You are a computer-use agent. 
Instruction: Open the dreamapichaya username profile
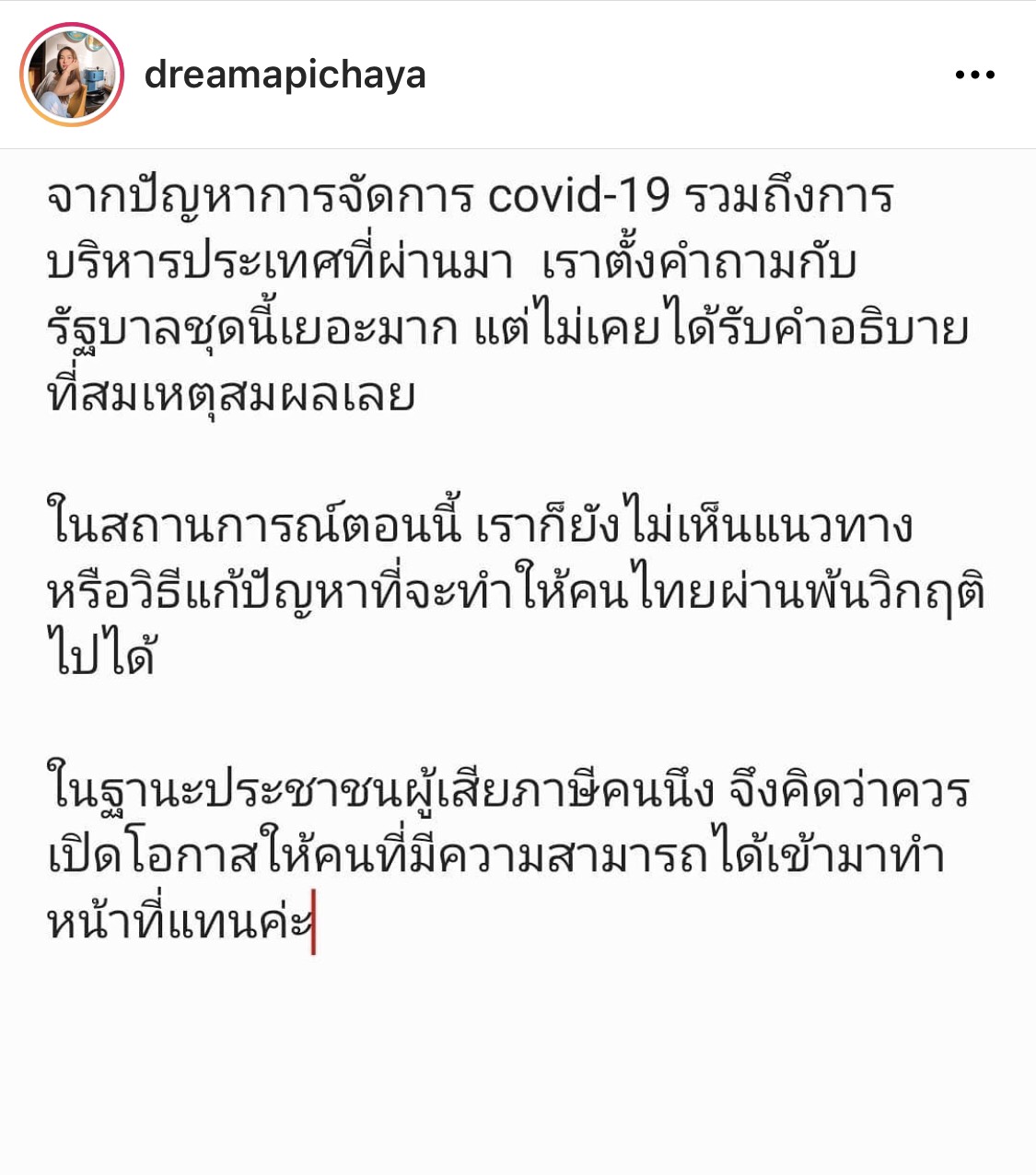point(285,75)
